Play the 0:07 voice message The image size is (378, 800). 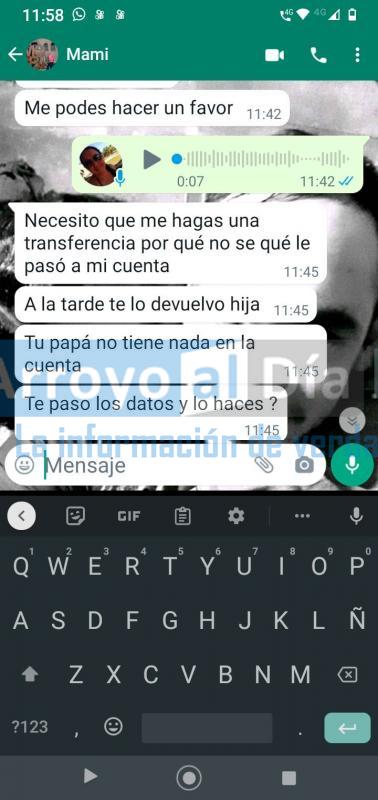(x=152, y=159)
